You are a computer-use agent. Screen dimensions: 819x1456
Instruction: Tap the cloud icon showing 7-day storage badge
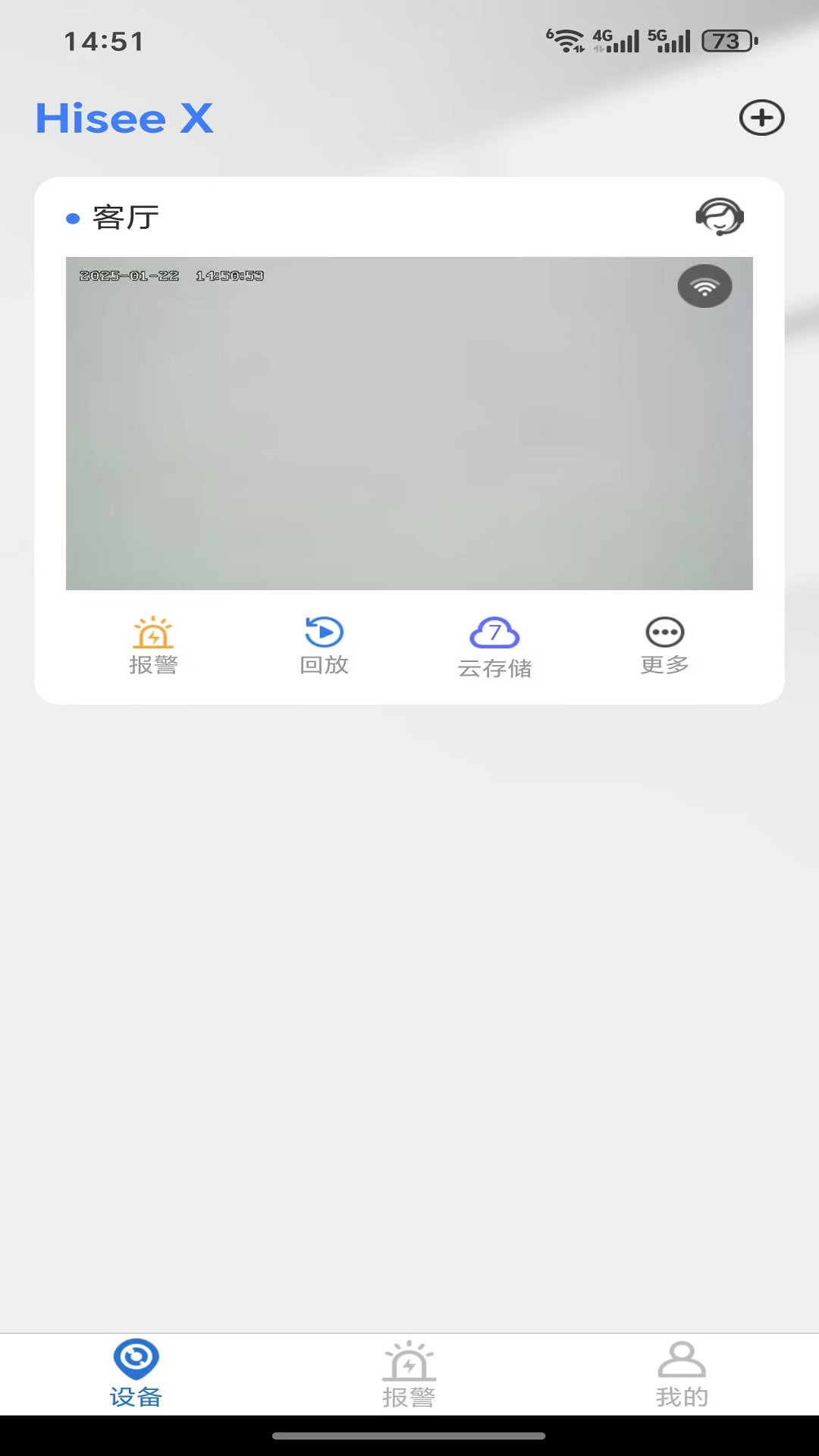[494, 632]
